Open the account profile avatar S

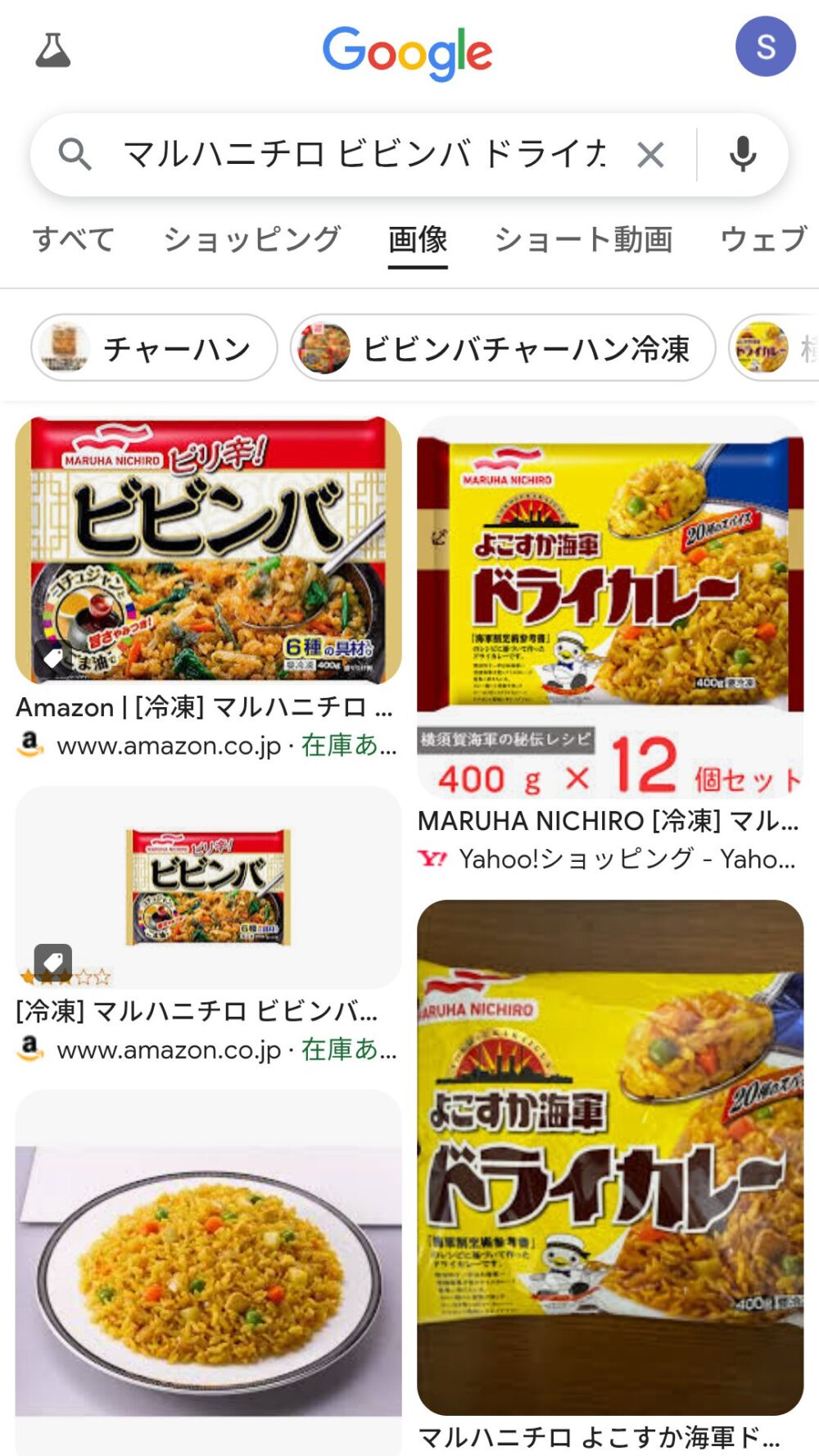[765, 47]
